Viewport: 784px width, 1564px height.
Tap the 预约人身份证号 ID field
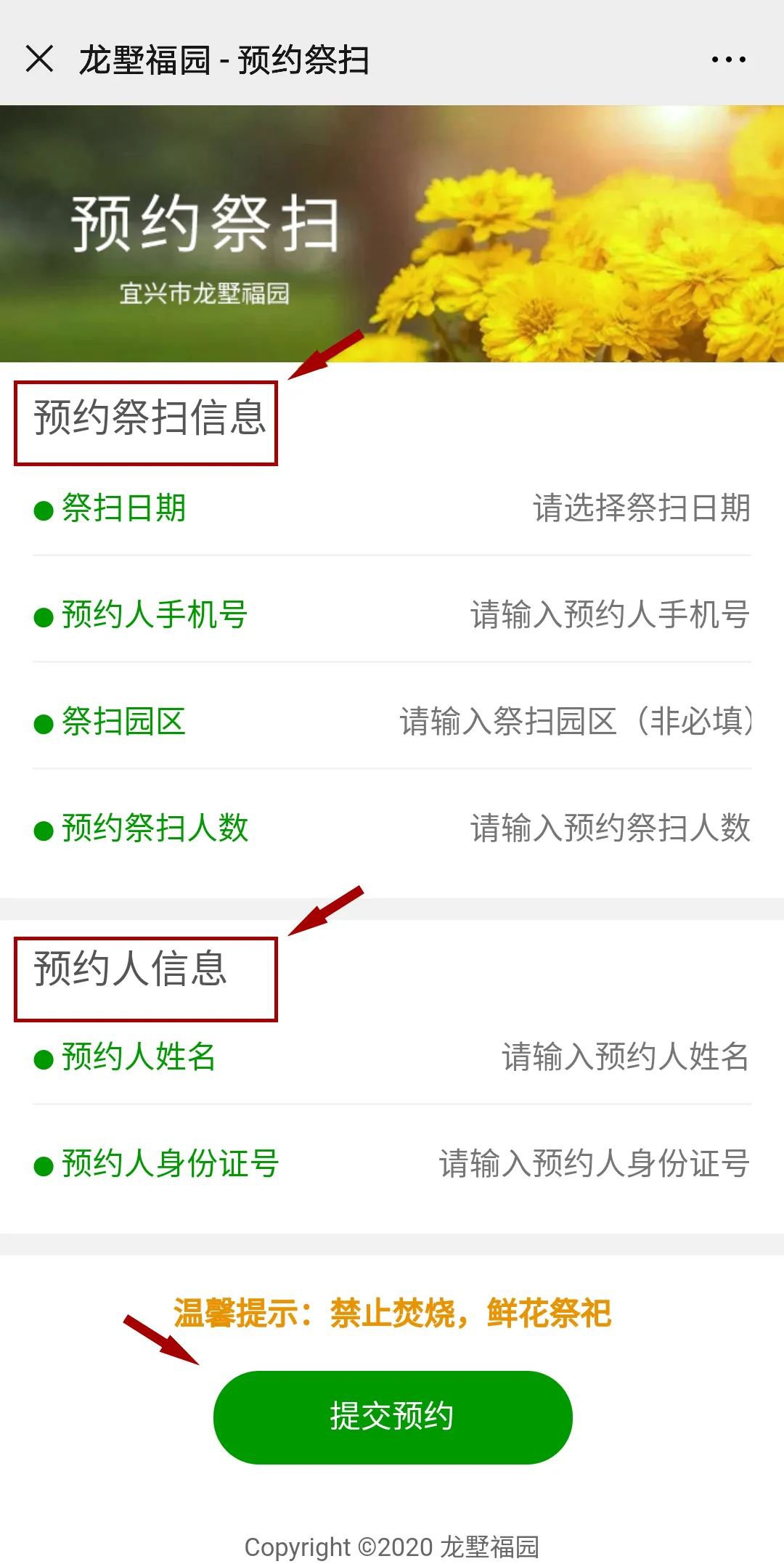click(x=594, y=1163)
